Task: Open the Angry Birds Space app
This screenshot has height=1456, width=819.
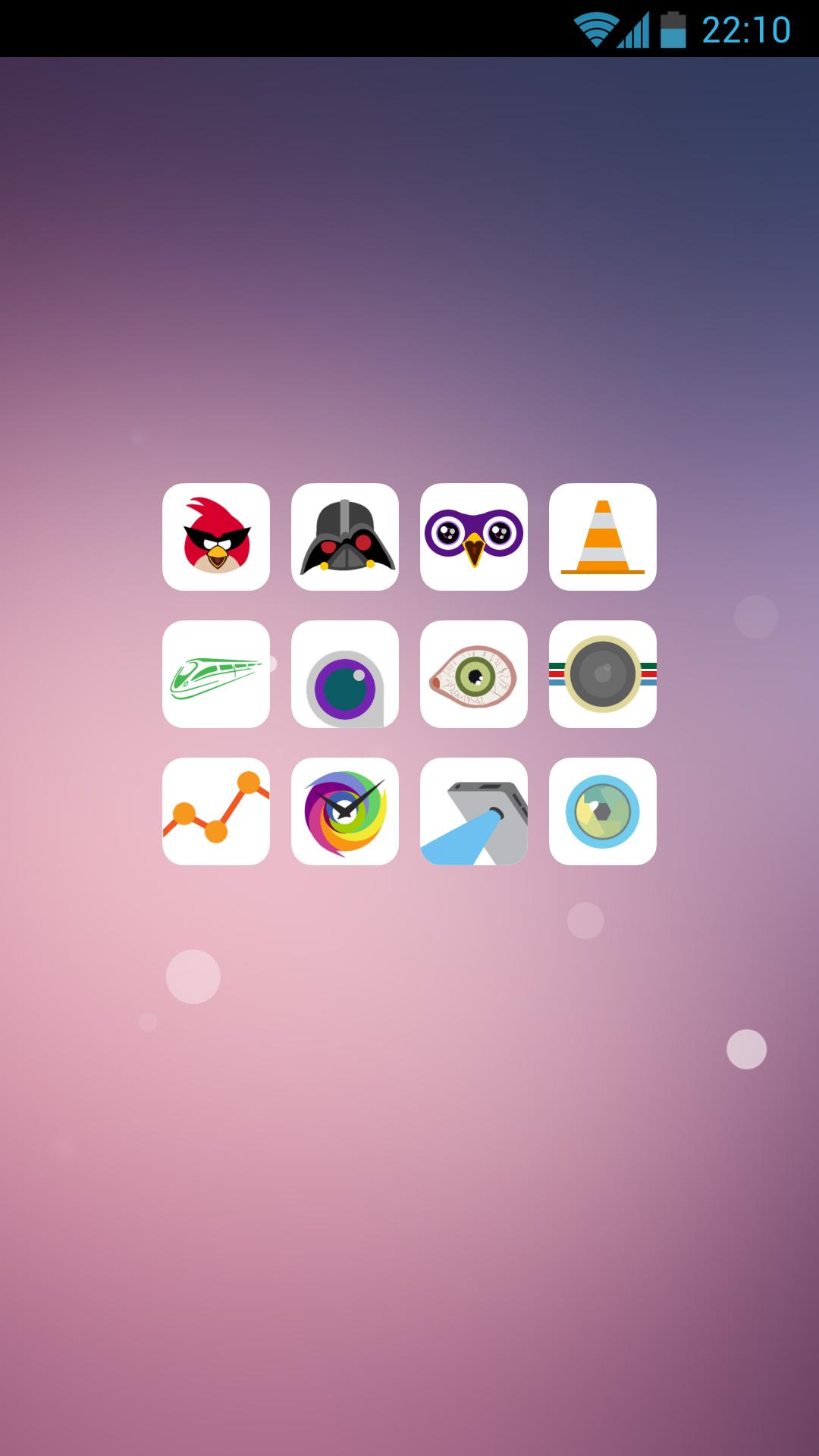Action: tap(216, 537)
